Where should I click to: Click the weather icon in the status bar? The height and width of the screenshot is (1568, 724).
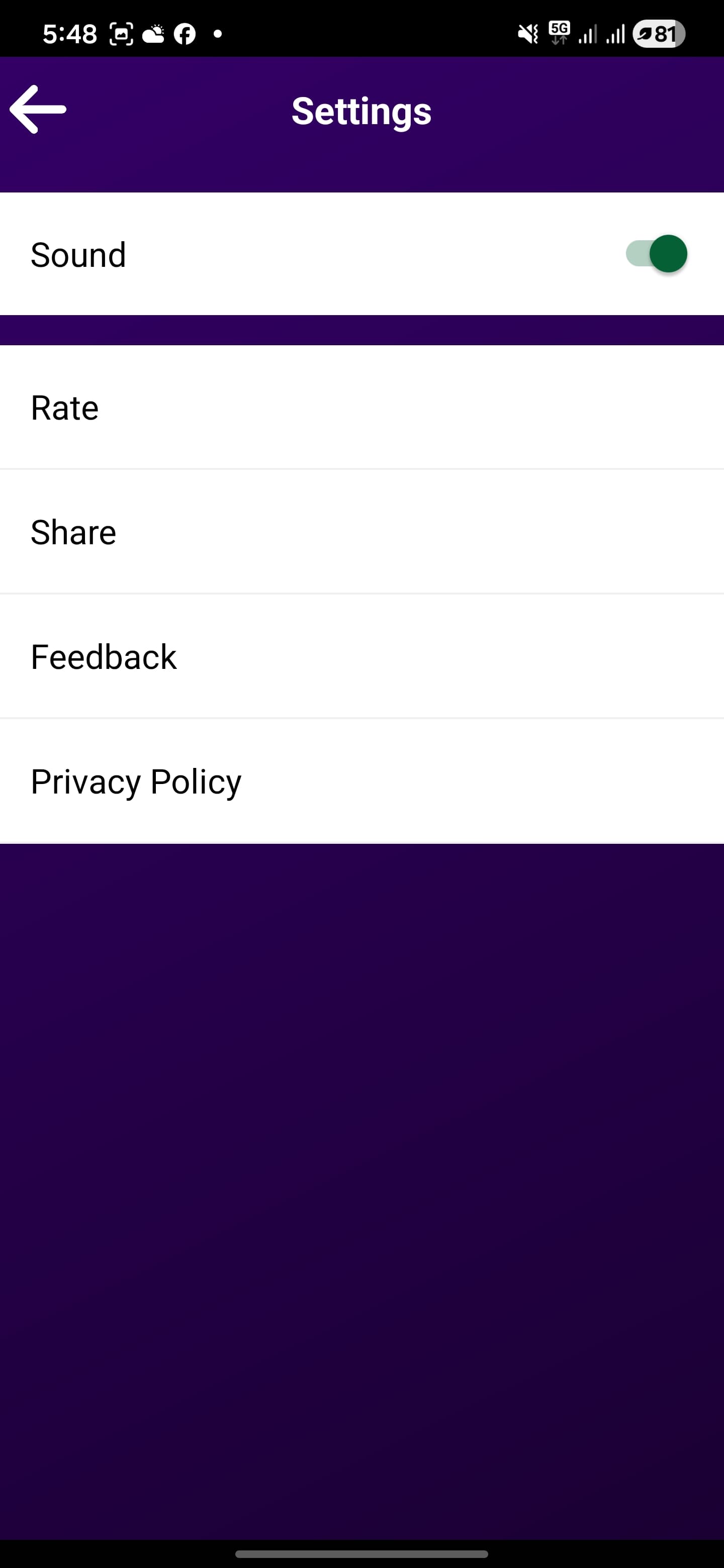154,34
